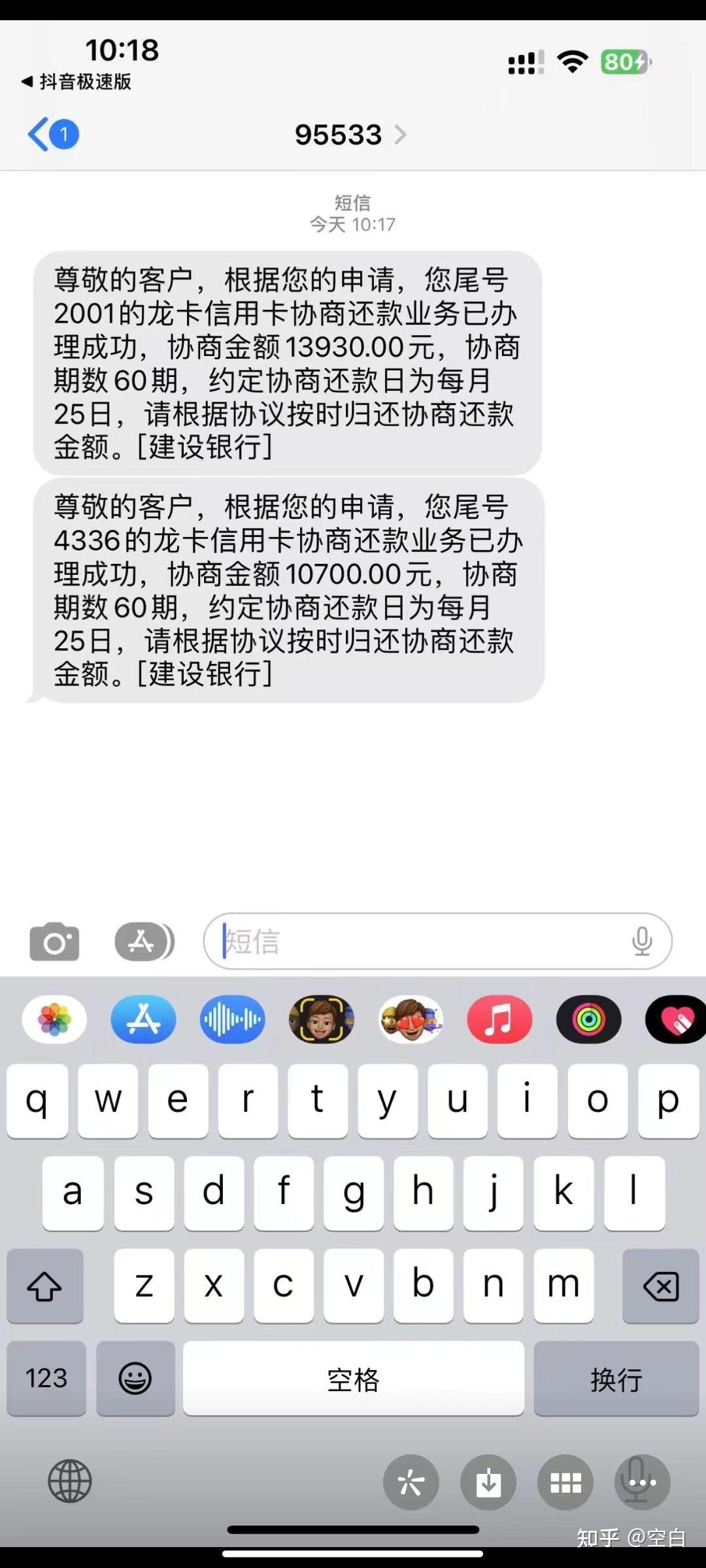Go back to the message list

[52, 135]
